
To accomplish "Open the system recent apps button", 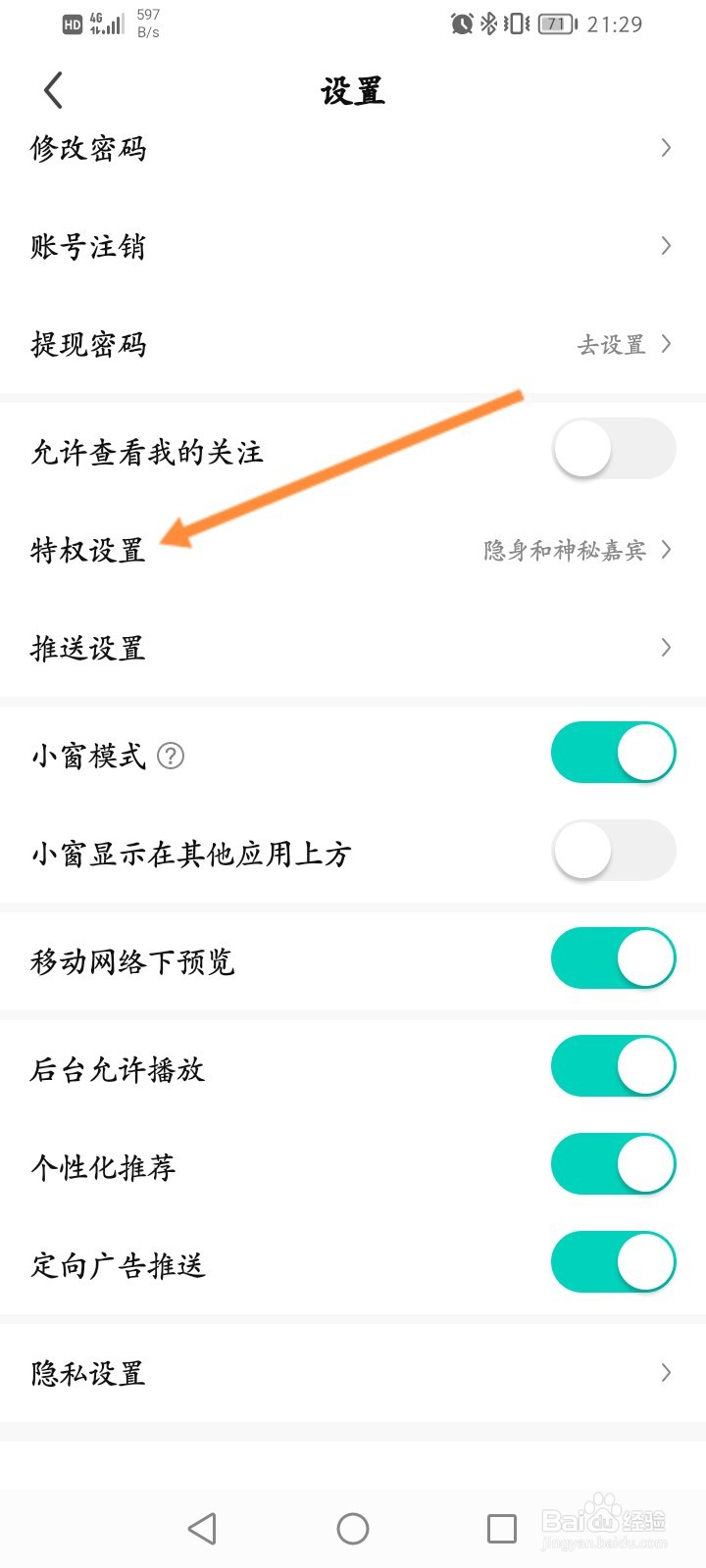I will point(502,1529).
